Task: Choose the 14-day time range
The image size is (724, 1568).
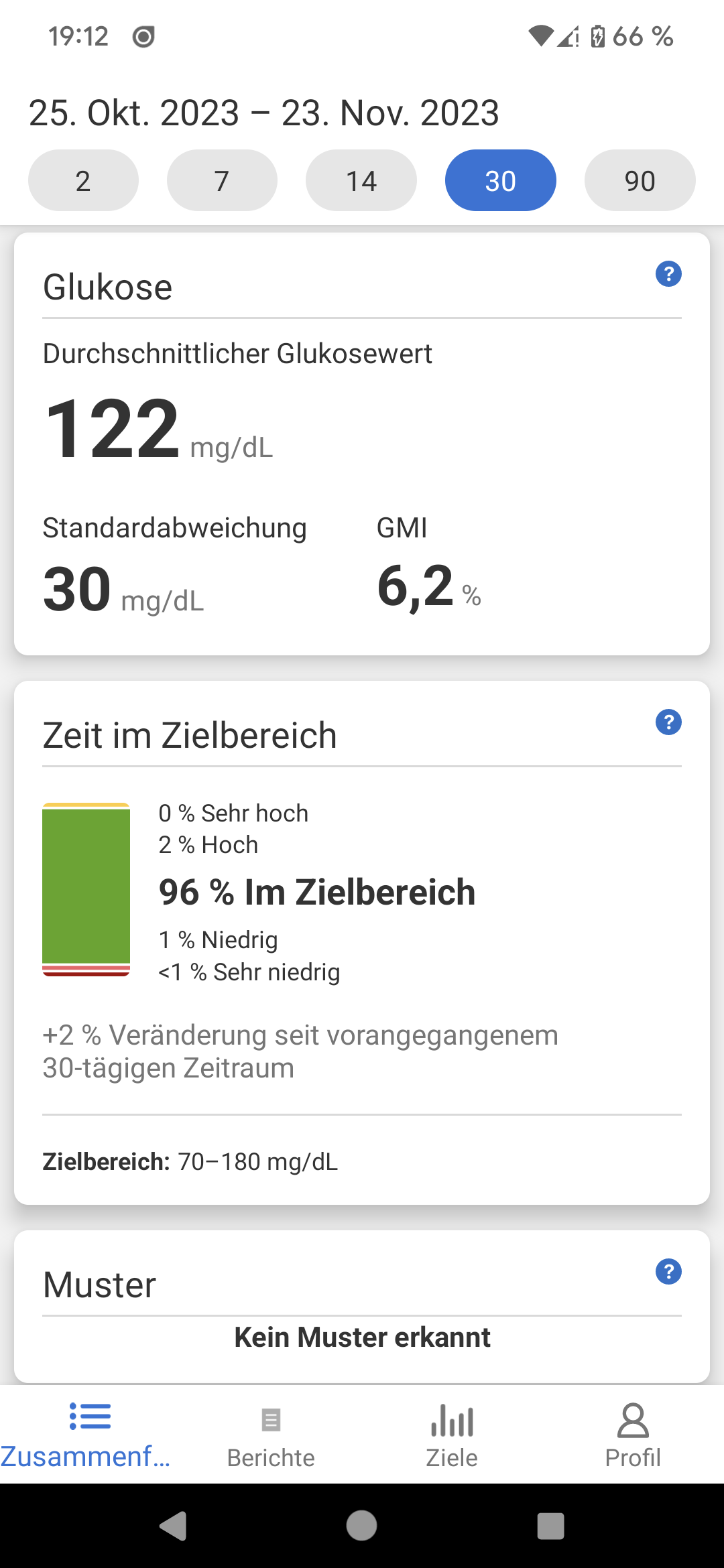Action: (361, 180)
